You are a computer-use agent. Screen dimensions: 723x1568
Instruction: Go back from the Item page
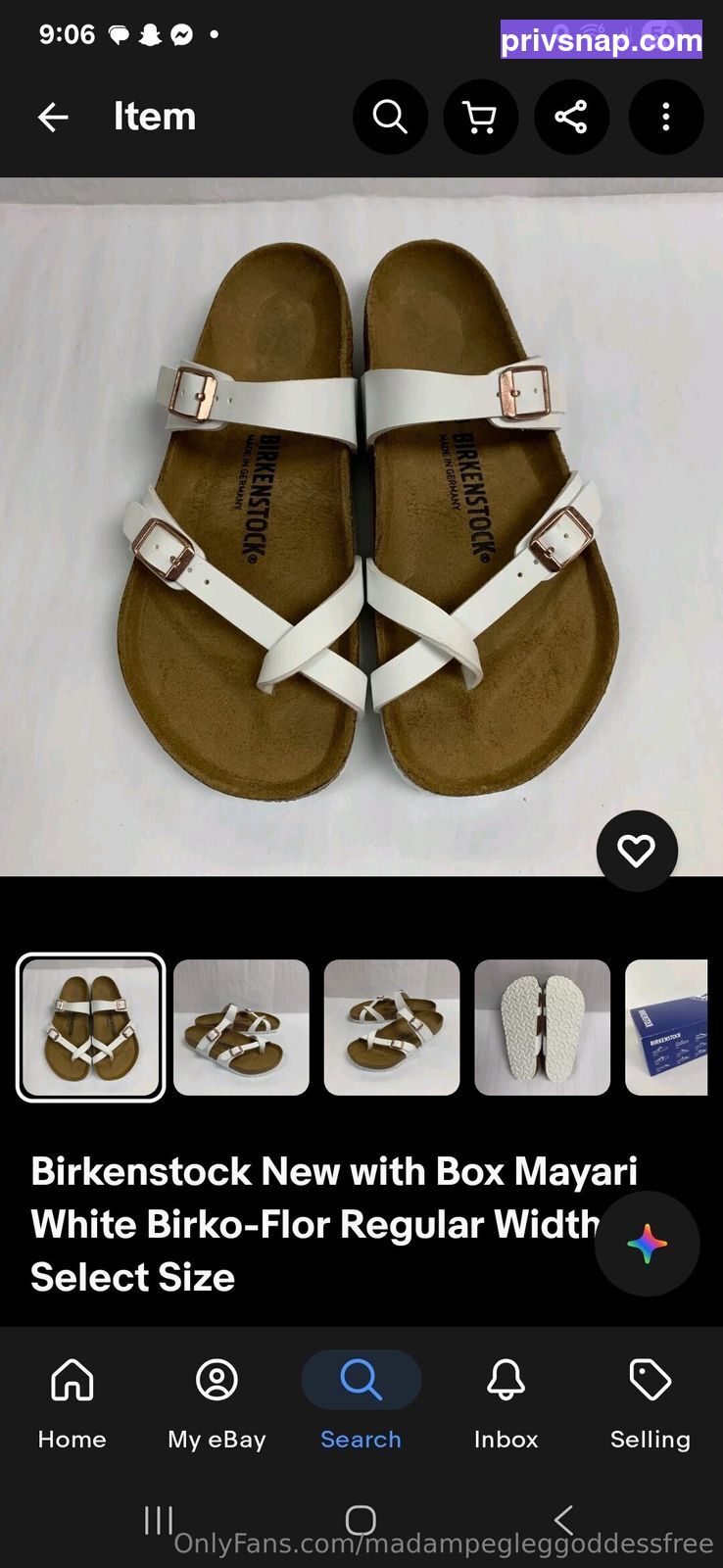click(53, 118)
